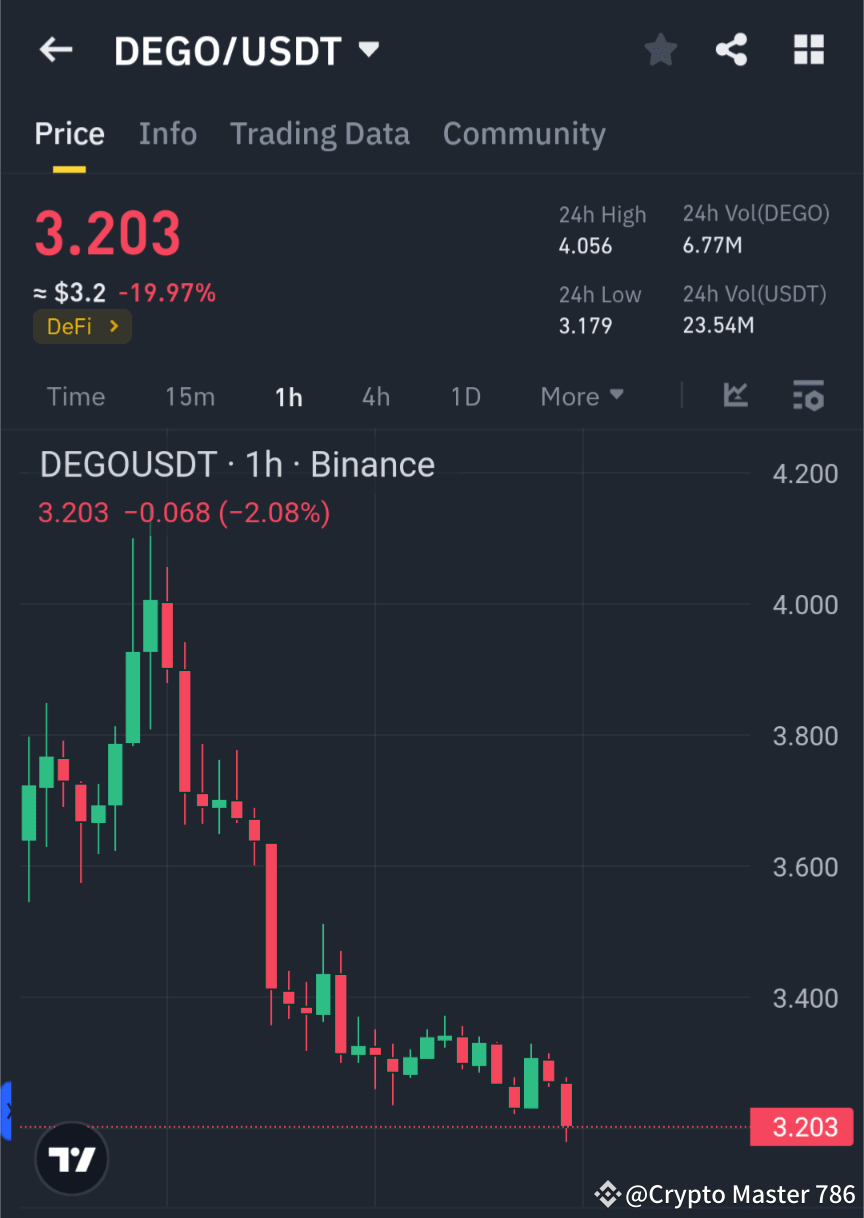Image resolution: width=864 pixels, height=1218 pixels.
Task: Click the 24h High value
Action: click(585, 246)
